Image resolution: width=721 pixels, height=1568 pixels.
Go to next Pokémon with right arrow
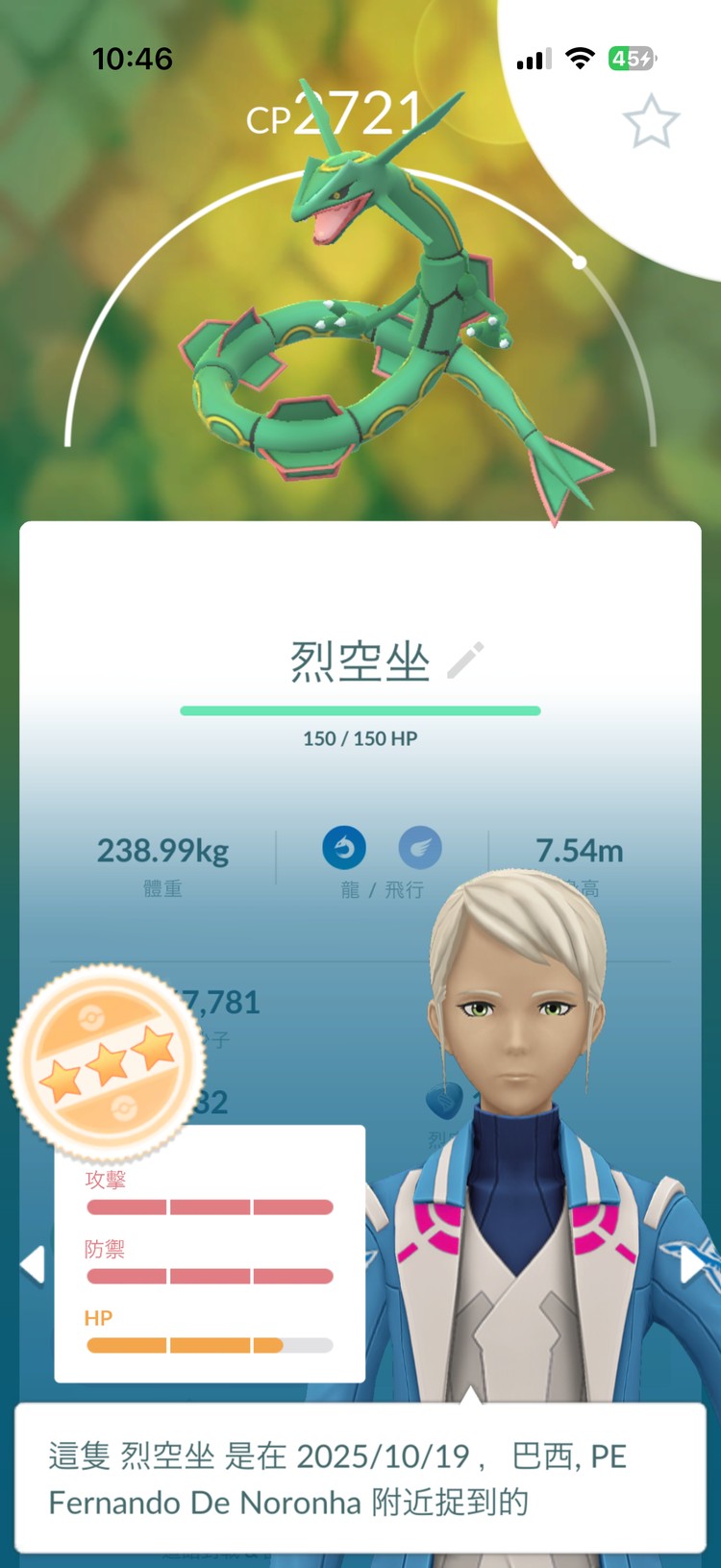[x=692, y=1264]
